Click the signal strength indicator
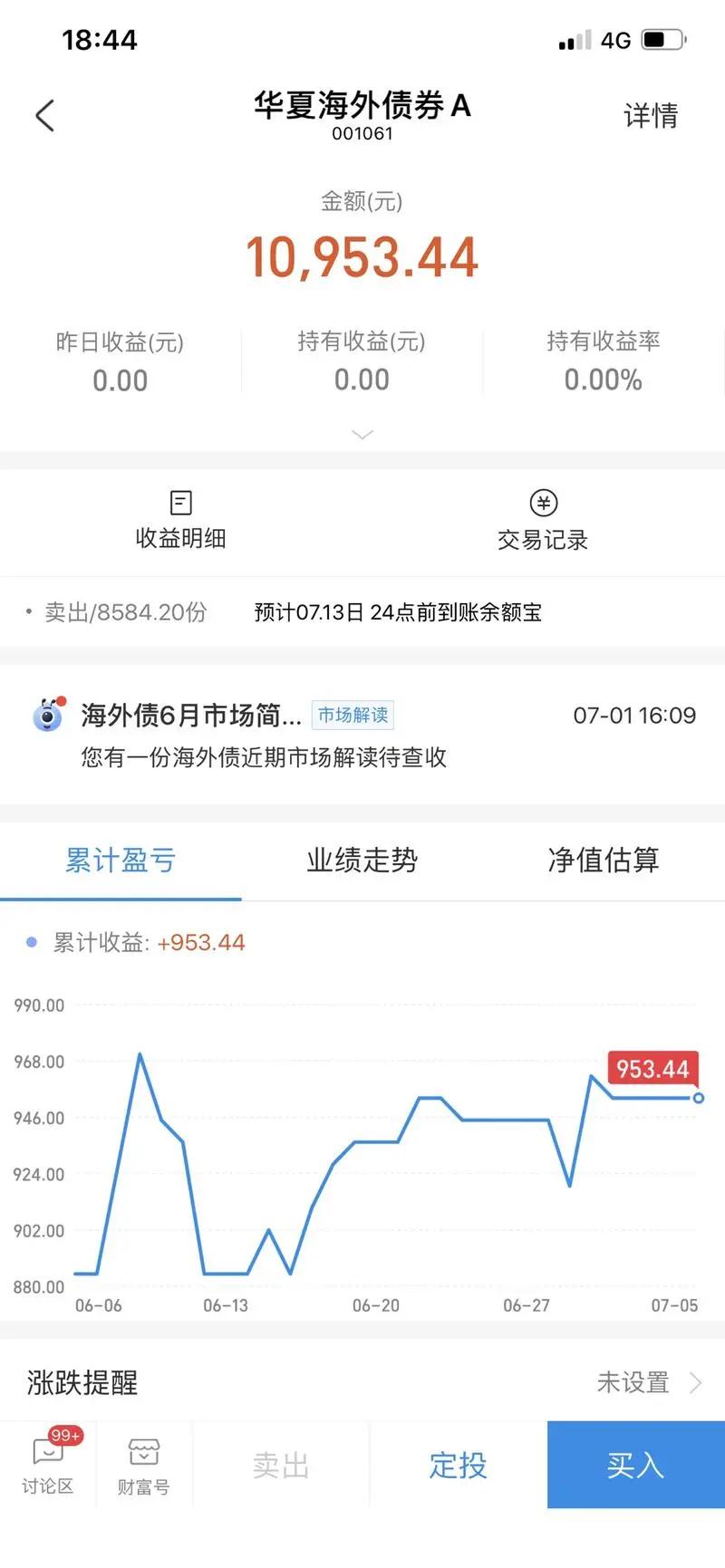Screen dimensions: 725x1568 click(x=573, y=40)
